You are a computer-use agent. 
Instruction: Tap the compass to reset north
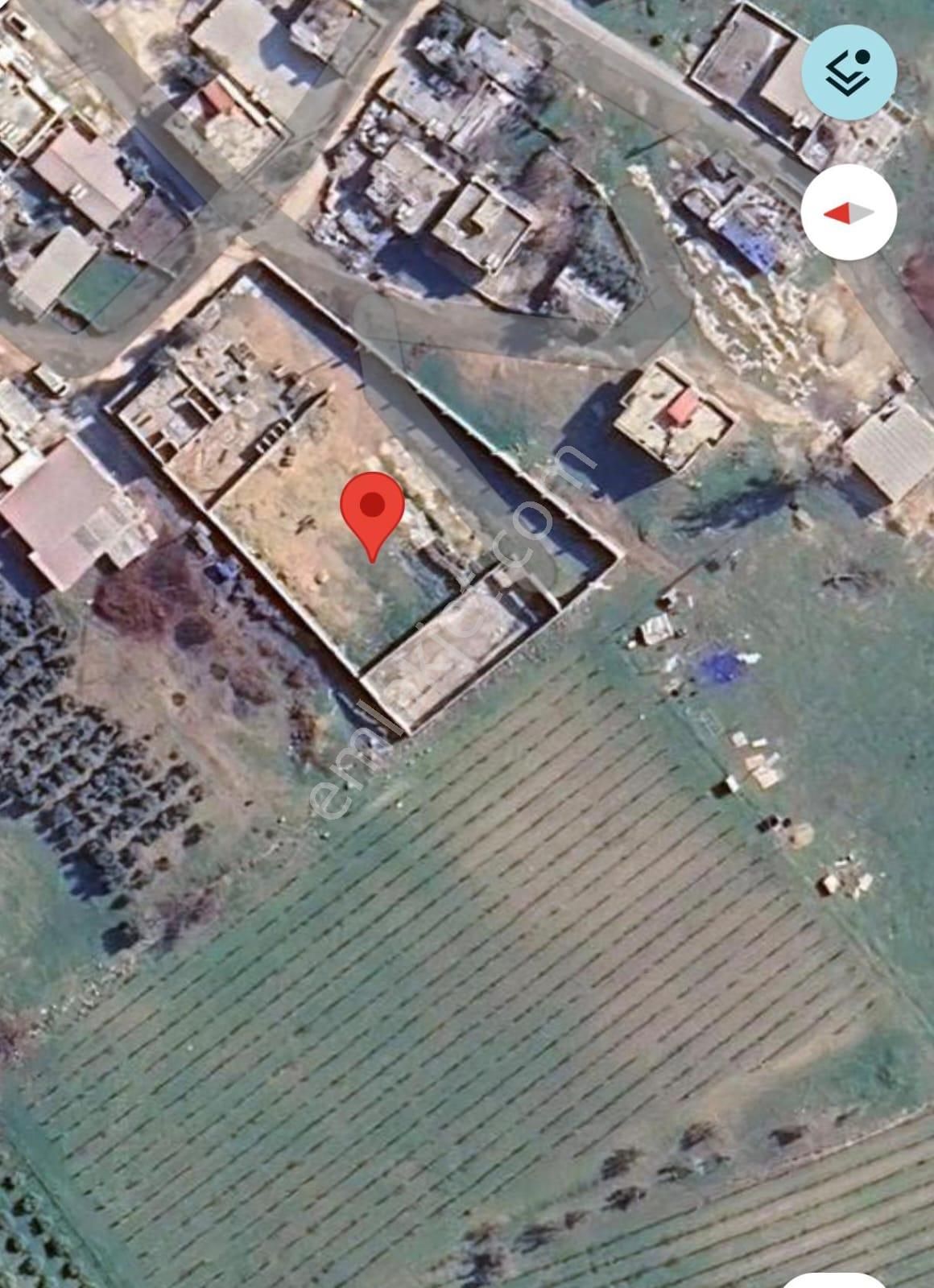pos(849,213)
